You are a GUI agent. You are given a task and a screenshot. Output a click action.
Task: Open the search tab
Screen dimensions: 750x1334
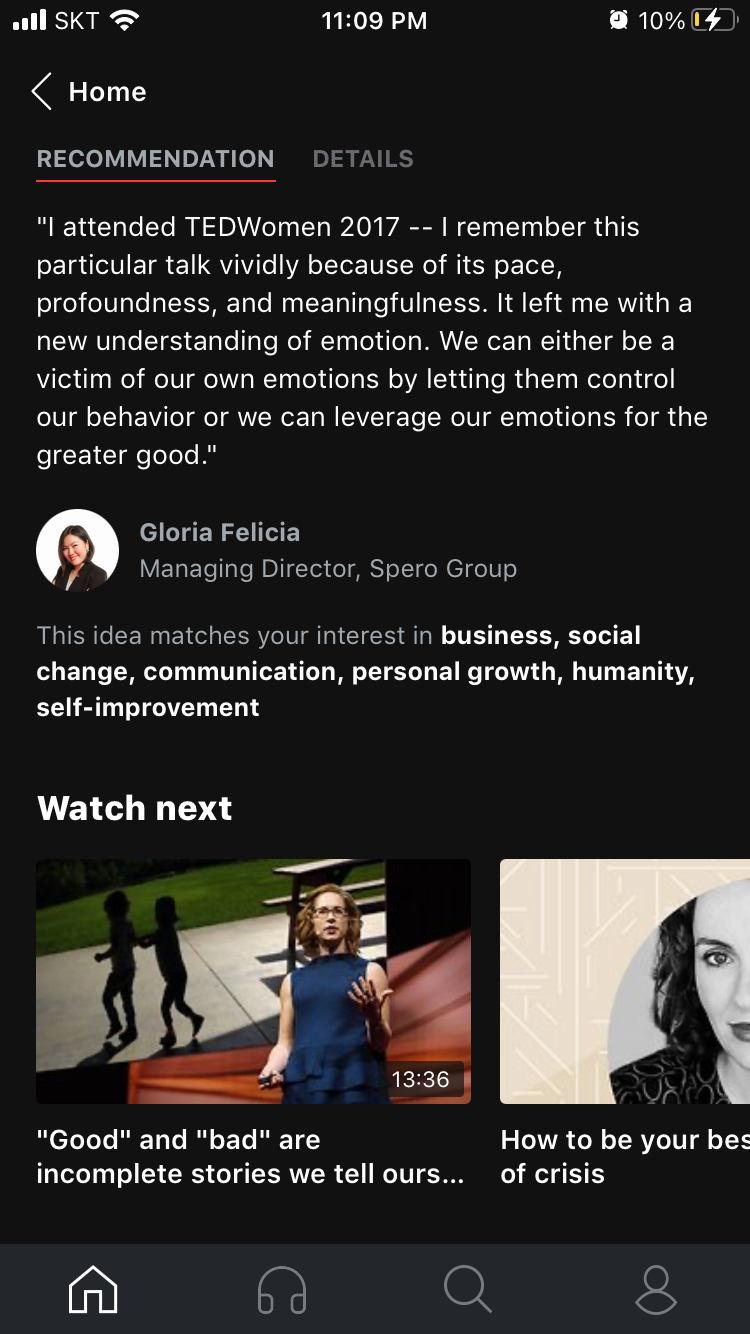click(468, 1289)
